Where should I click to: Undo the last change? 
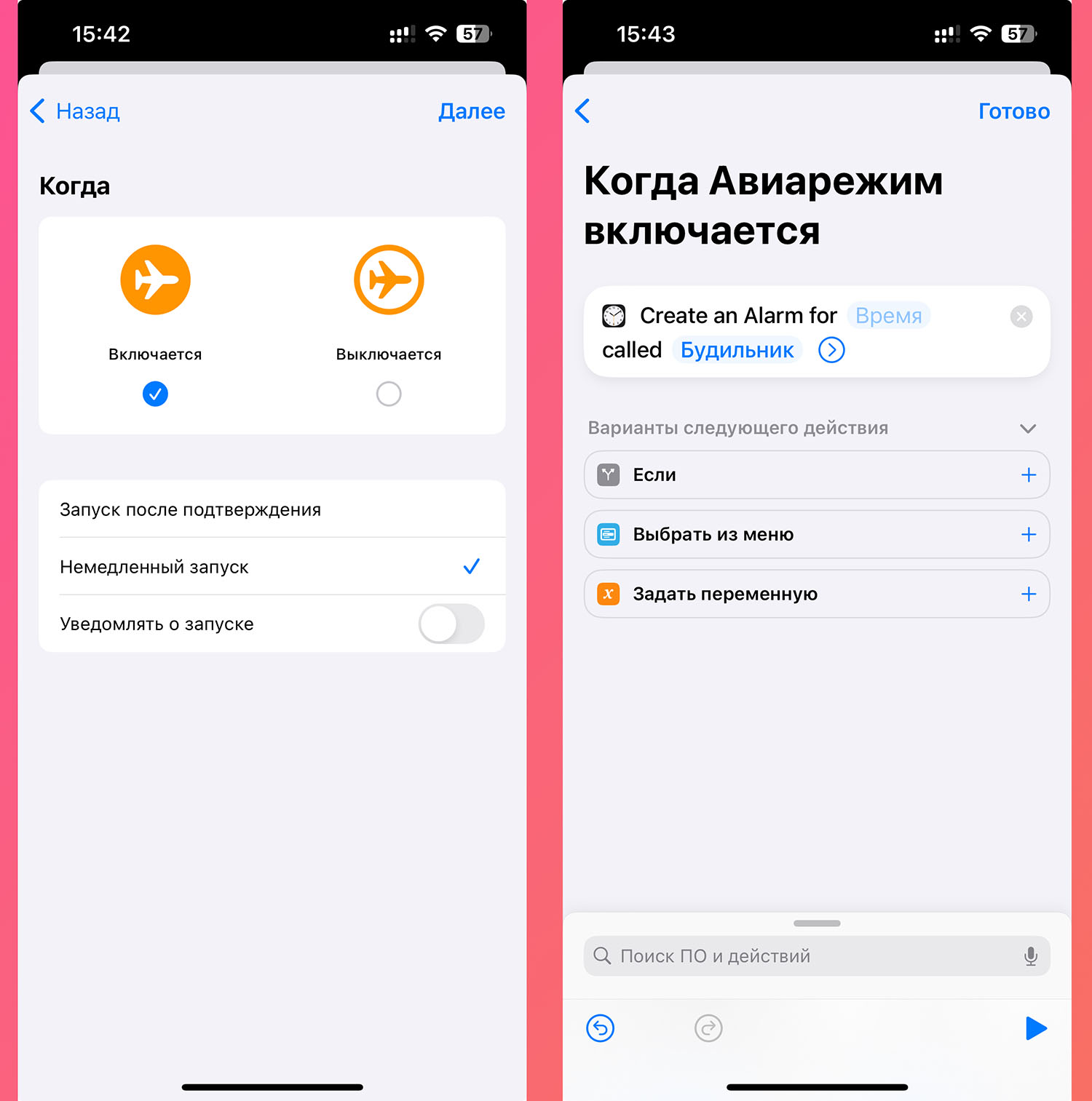(x=601, y=1028)
